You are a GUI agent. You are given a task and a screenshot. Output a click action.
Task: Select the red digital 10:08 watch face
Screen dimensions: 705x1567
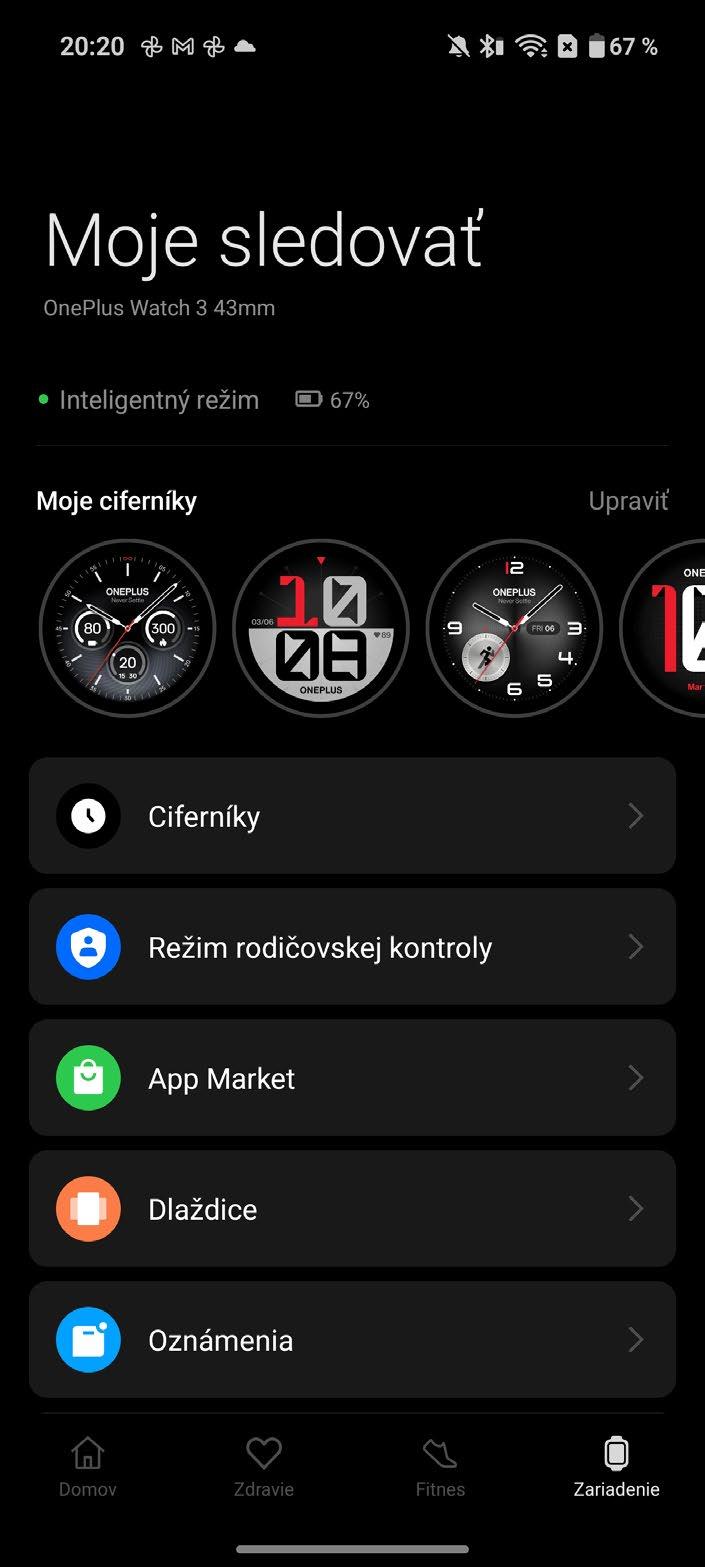(320, 628)
